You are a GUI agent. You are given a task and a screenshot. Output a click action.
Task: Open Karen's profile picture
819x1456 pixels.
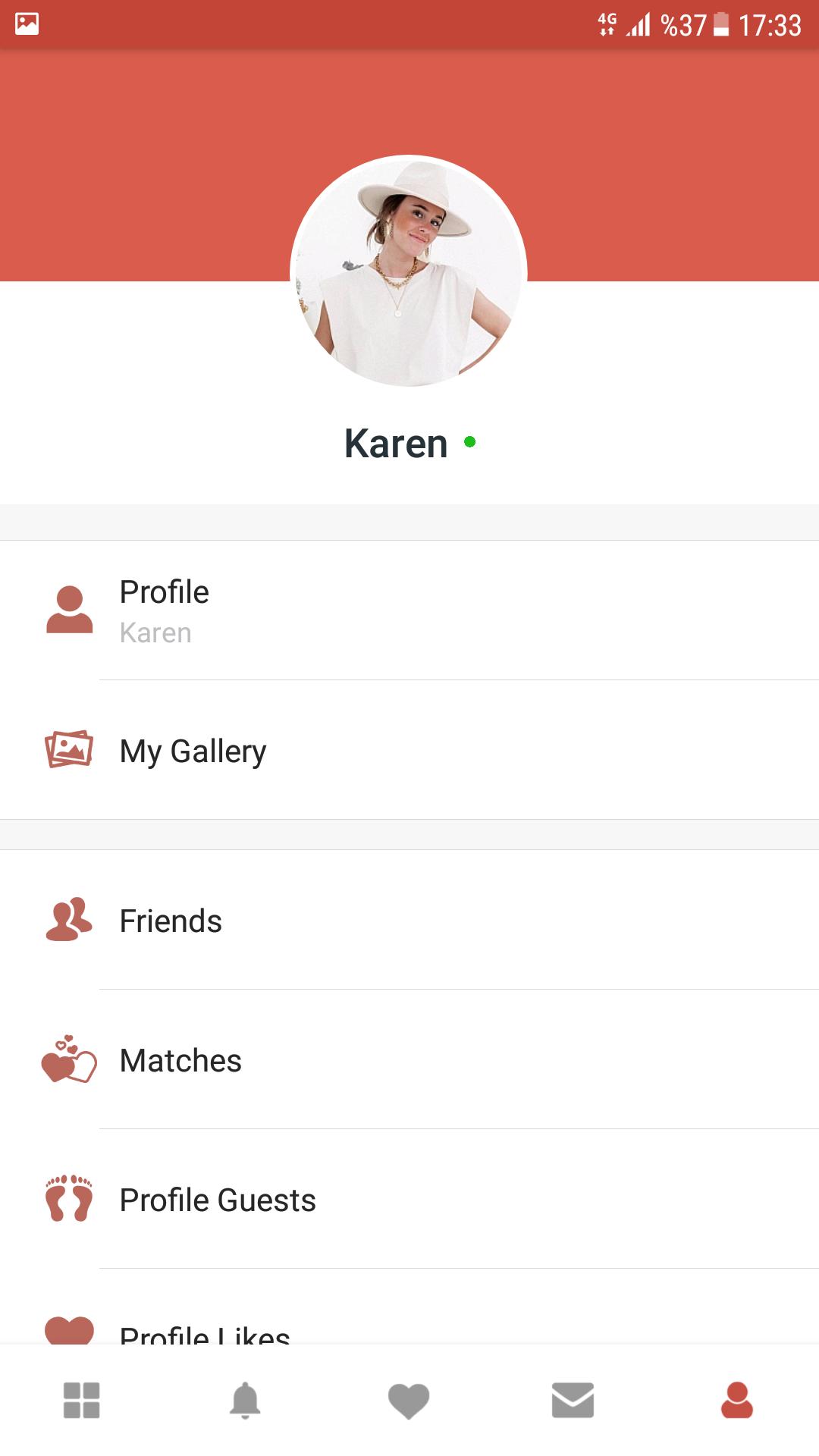pyautogui.click(x=409, y=271)
